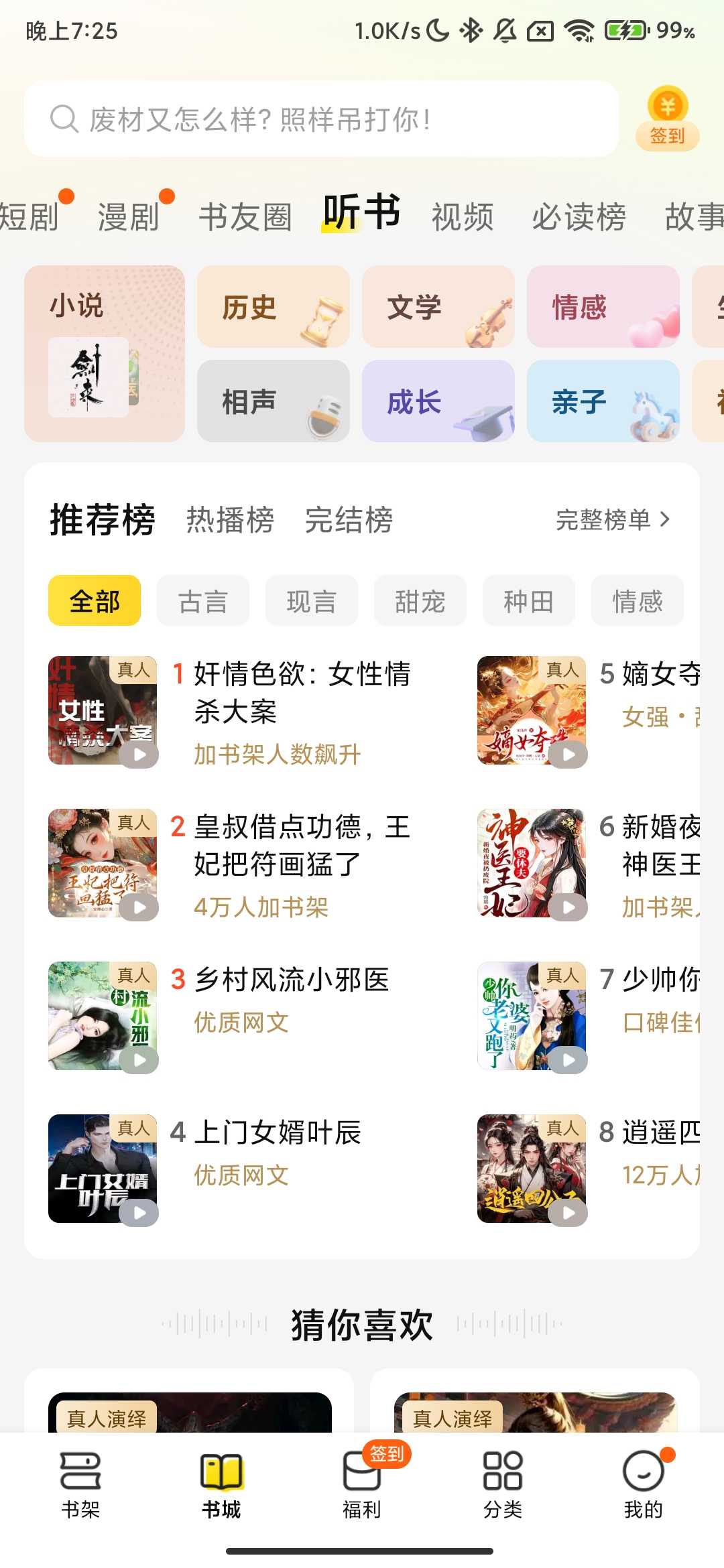The image size is (724, 1568).
Task: Switch to the 视频 tab
Action: (464, 214)
